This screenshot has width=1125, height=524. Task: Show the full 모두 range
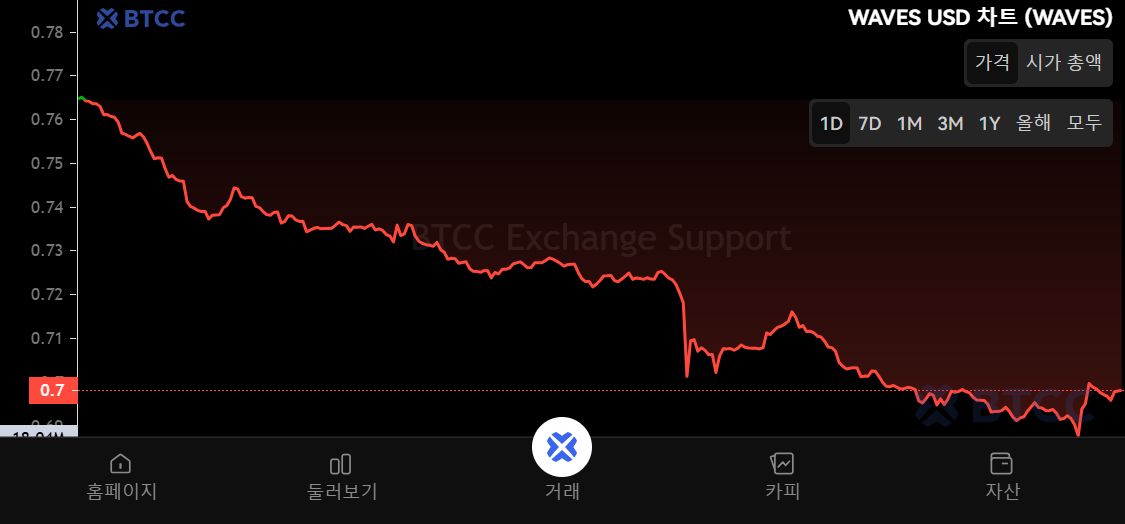click(1084, 124)
